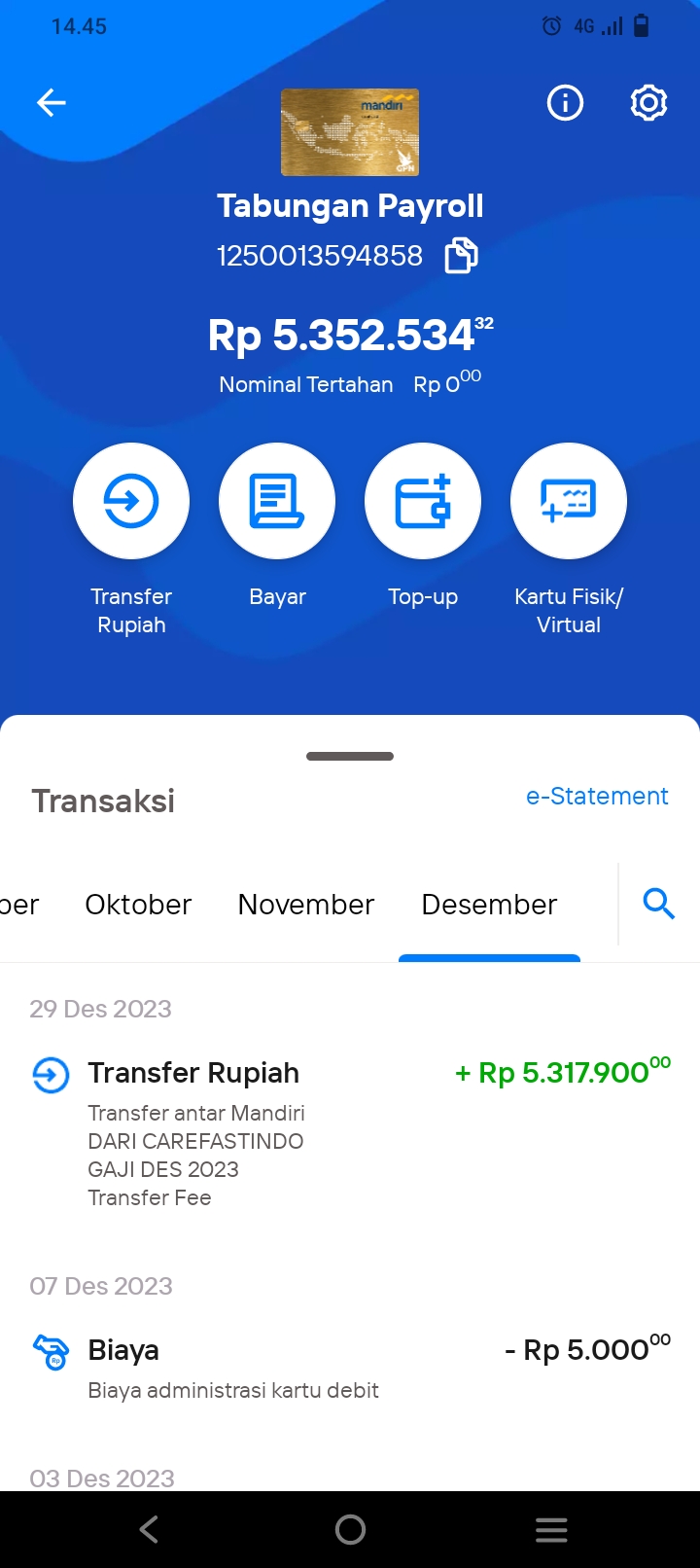Open recent apps from the navigation bar
700x1568 pixels.
point(551,1530)
